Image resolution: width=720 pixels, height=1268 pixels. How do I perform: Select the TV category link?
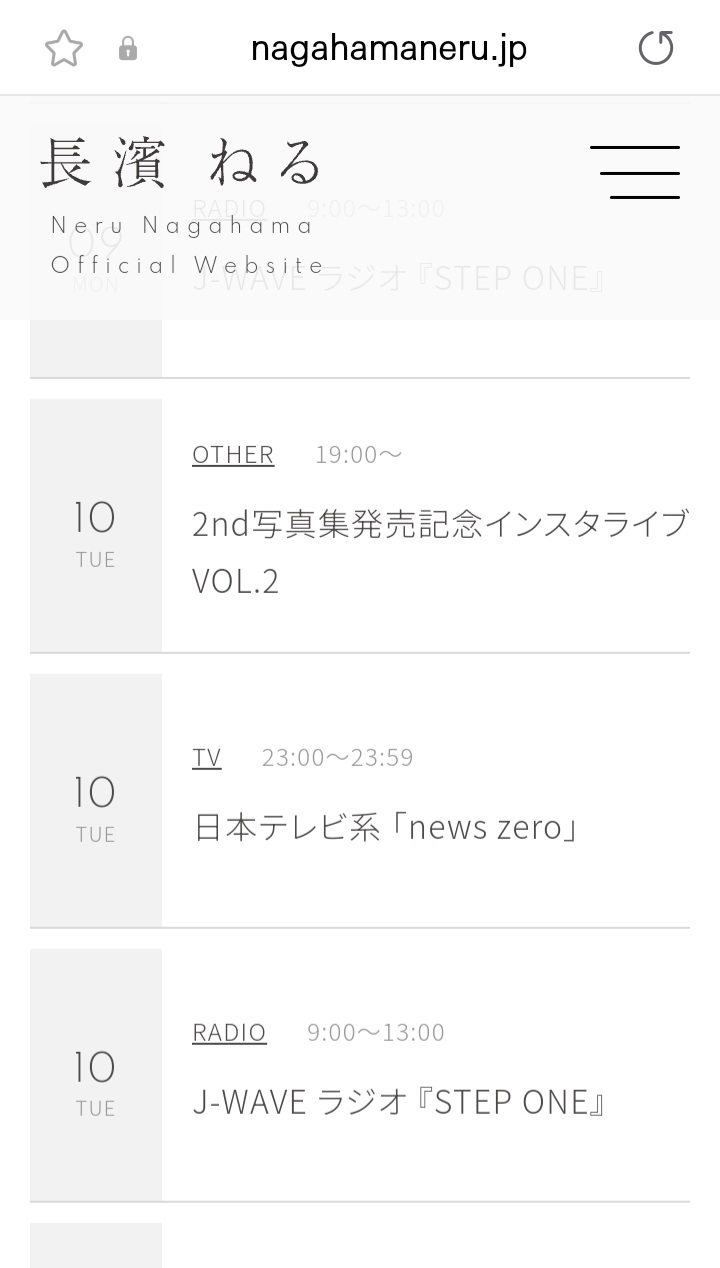click(x=207, y=757)
